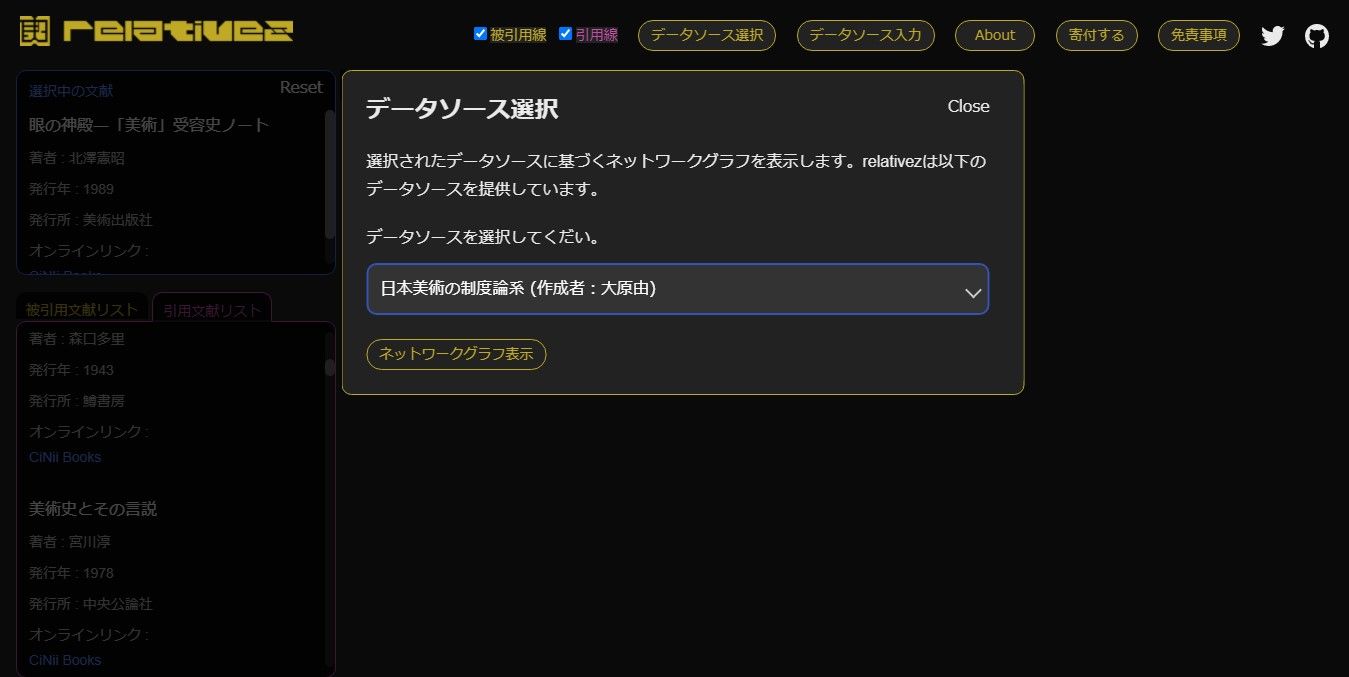
Task: Open データソース選択 in the header
Action: pyautogui.click(x=706, y=35)
